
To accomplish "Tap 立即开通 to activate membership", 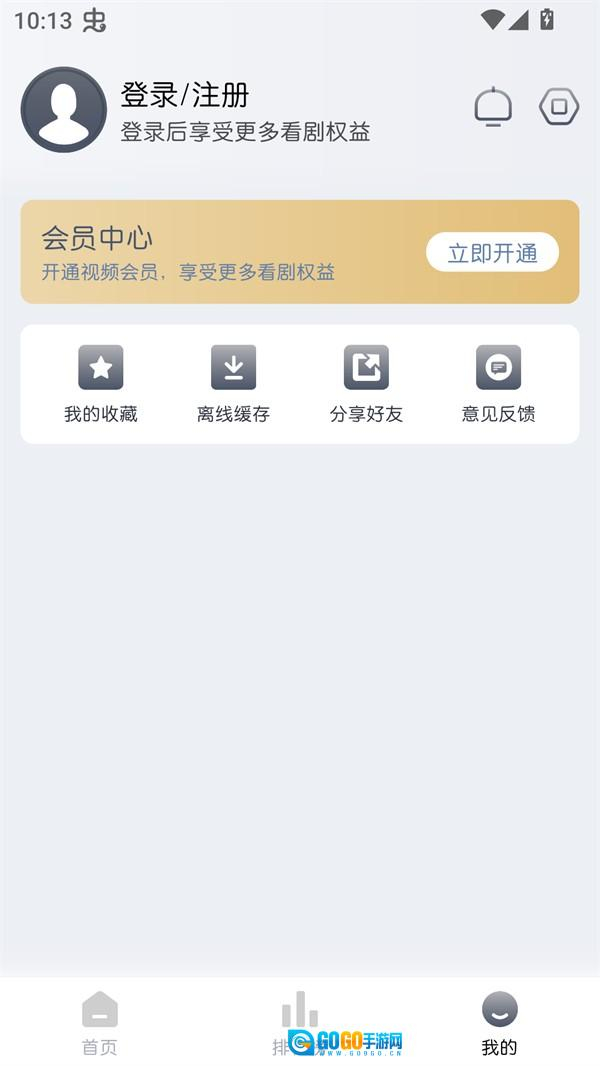I will [x=492, y=253].
